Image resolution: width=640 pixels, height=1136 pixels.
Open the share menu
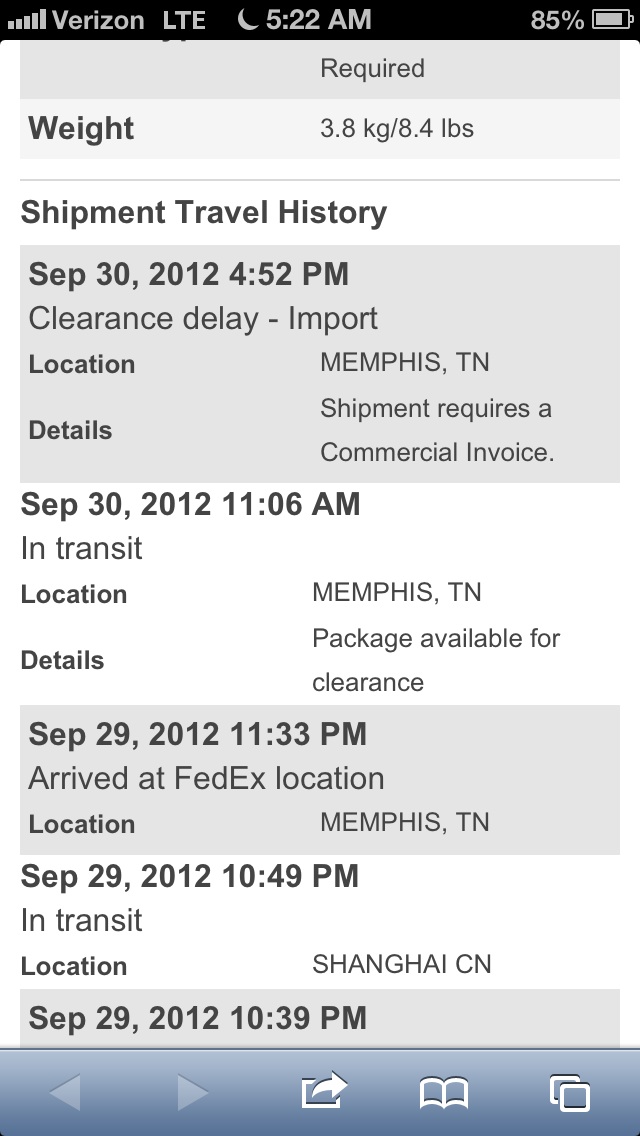[323, 1090]
